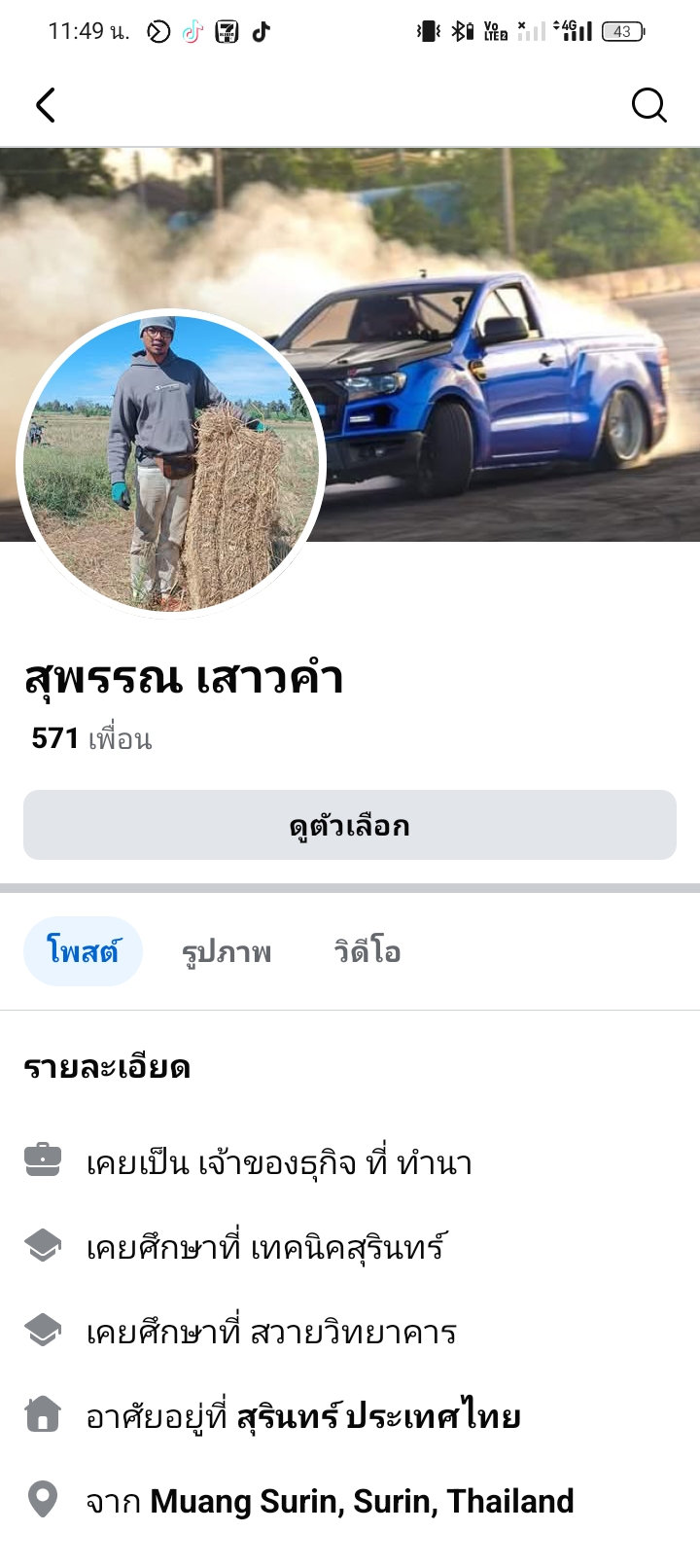
Task: Switch to the รูปภาพ tab
Action: 227,951
